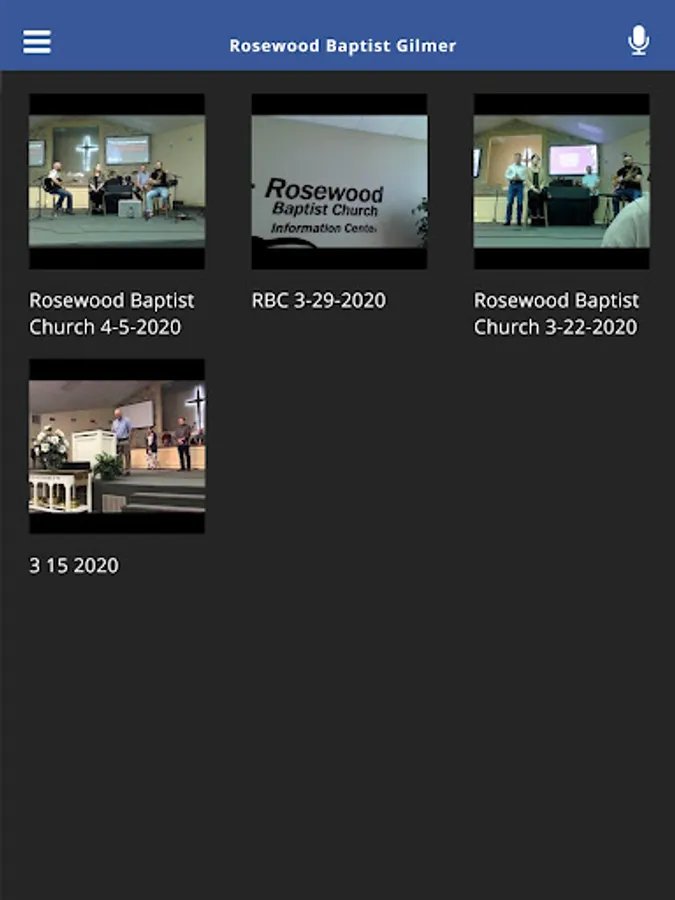The image size is (675, 900).
Task: Tap the microphone icon
Action: click(638, 41)
